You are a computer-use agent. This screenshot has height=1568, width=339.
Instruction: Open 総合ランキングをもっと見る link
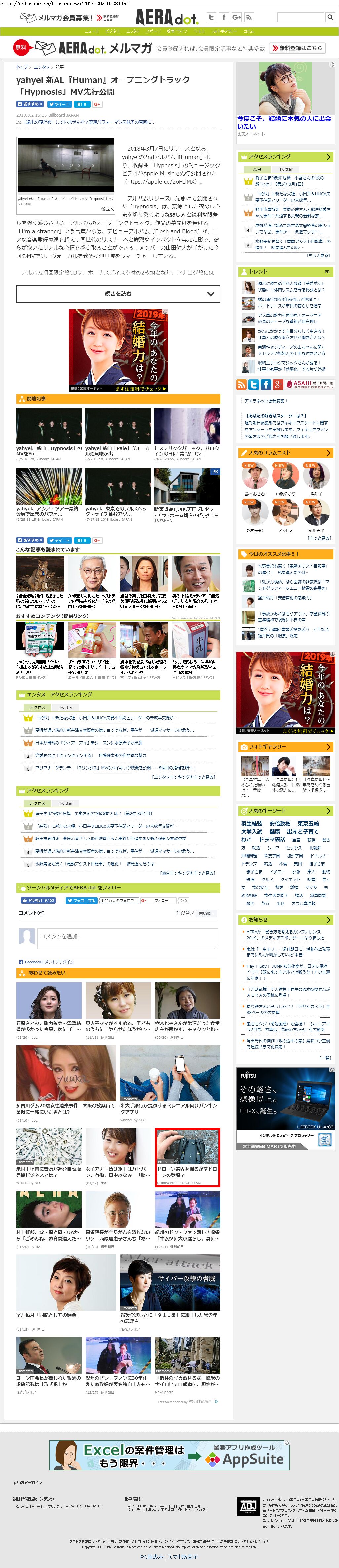point(187,873)
